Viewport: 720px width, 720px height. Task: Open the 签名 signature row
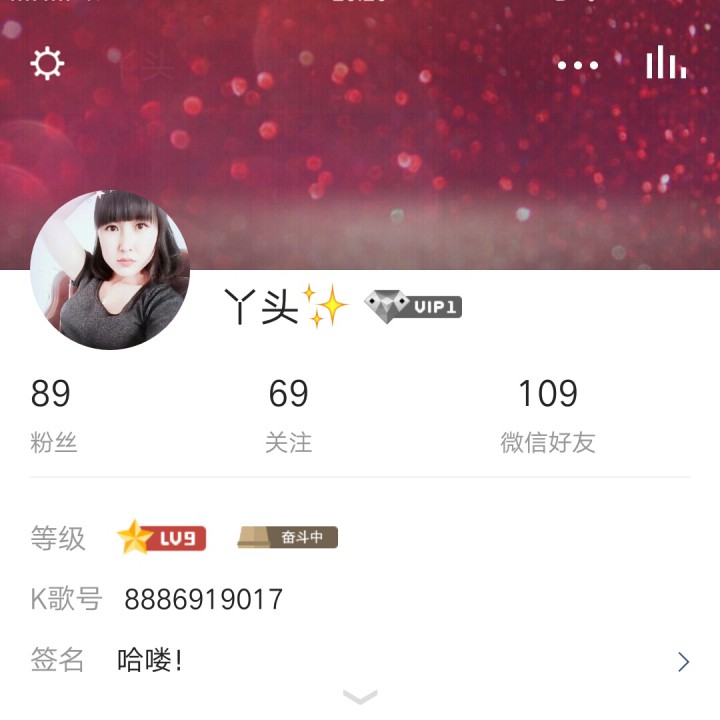(360, 661)
